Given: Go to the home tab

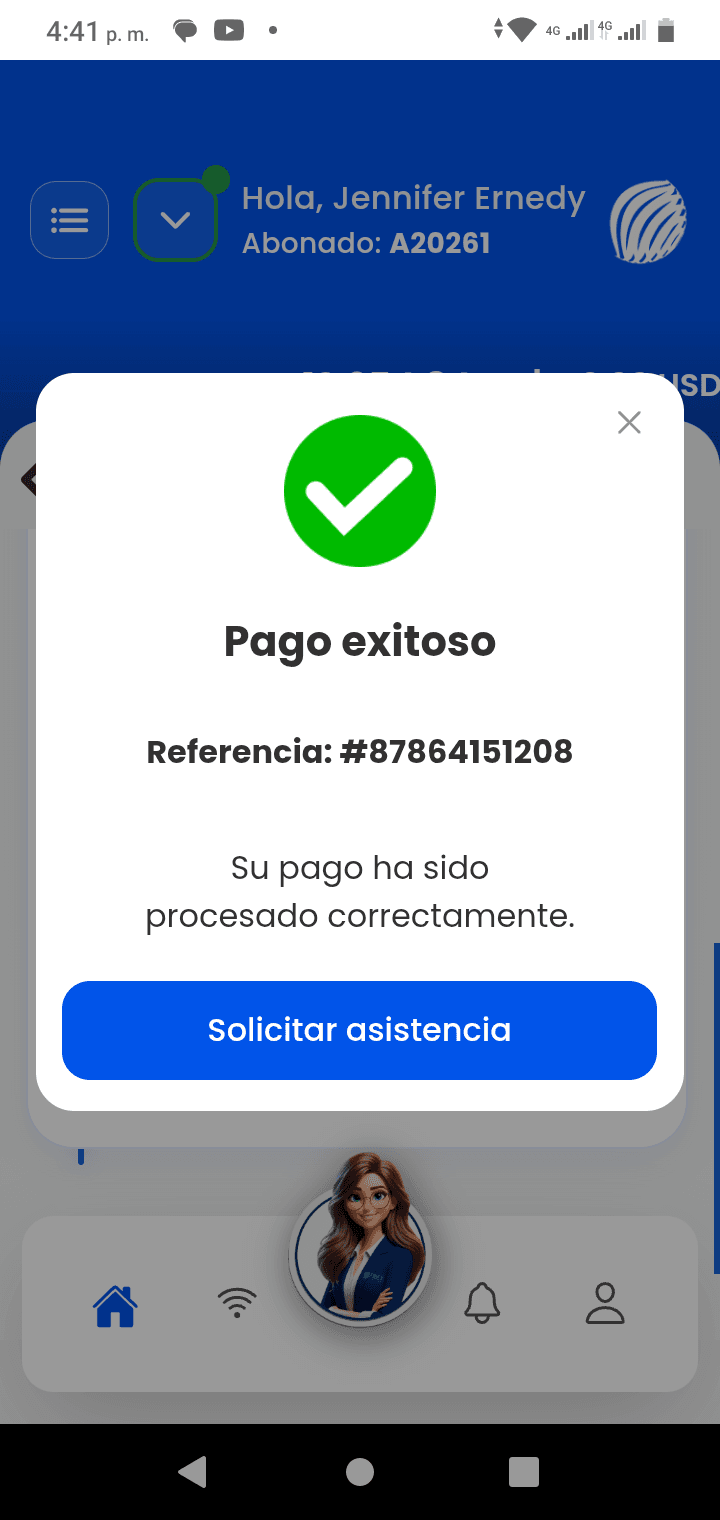Looking at the screenshot, I should [x=115, y=1304].
